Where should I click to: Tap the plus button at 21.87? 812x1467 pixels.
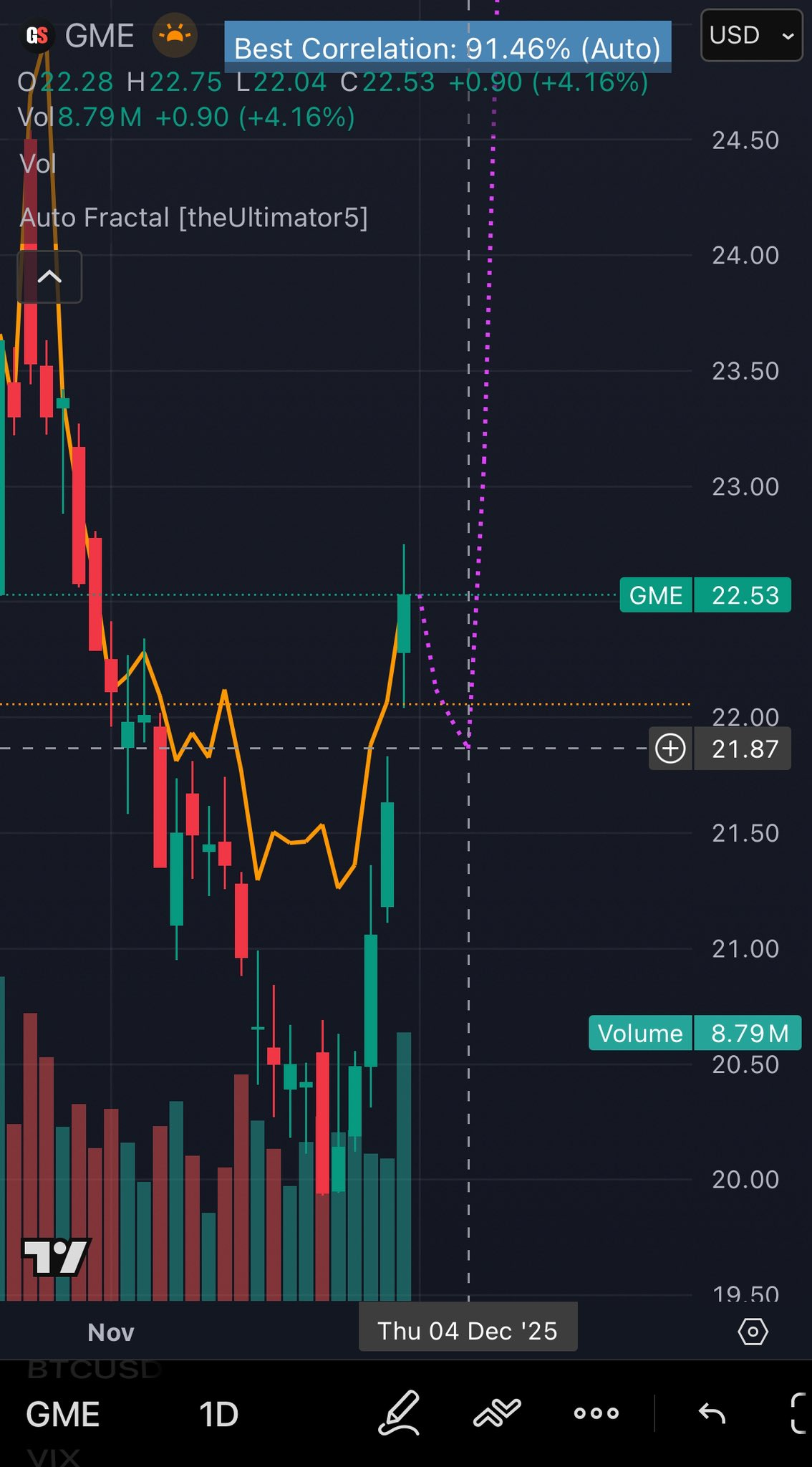671,749
